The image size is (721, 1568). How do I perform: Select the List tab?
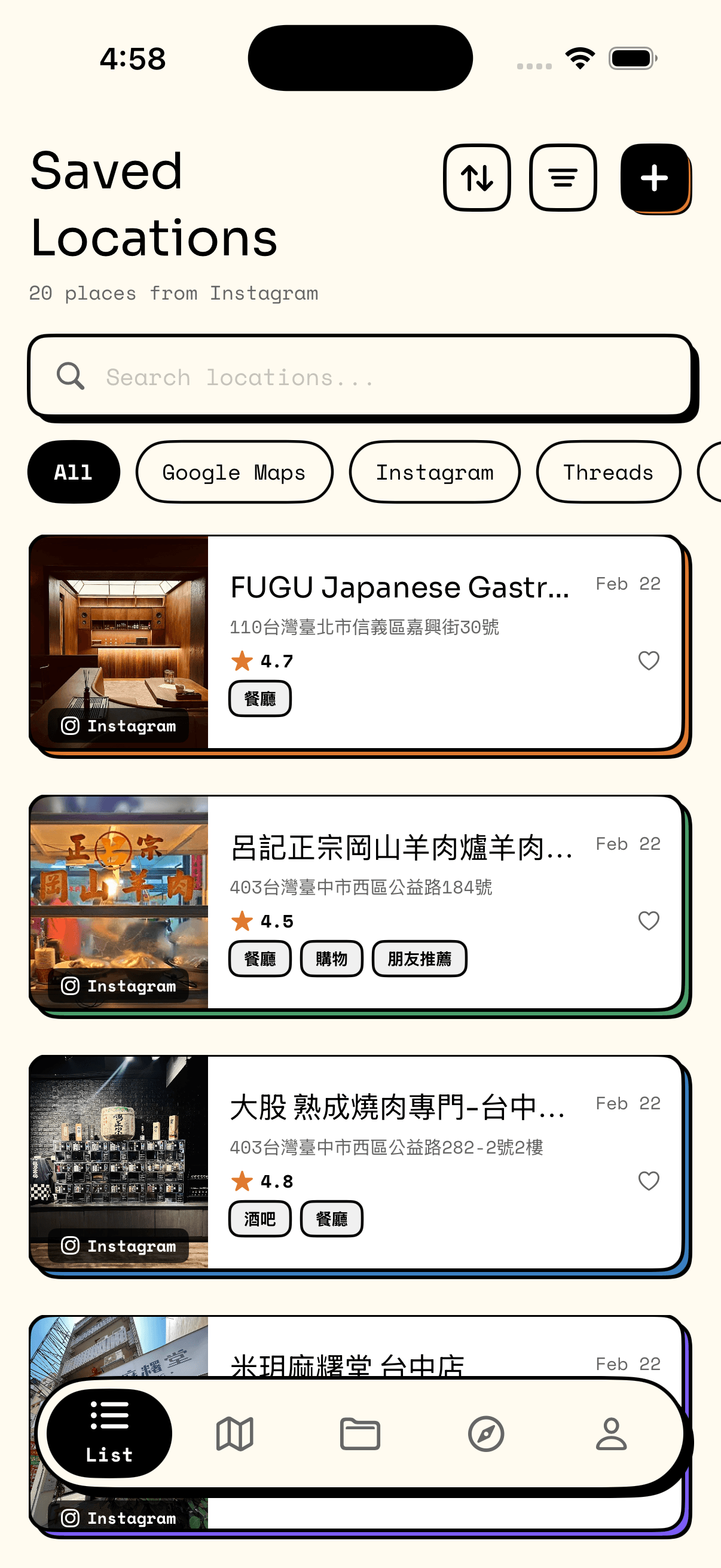pos(109,1433)
